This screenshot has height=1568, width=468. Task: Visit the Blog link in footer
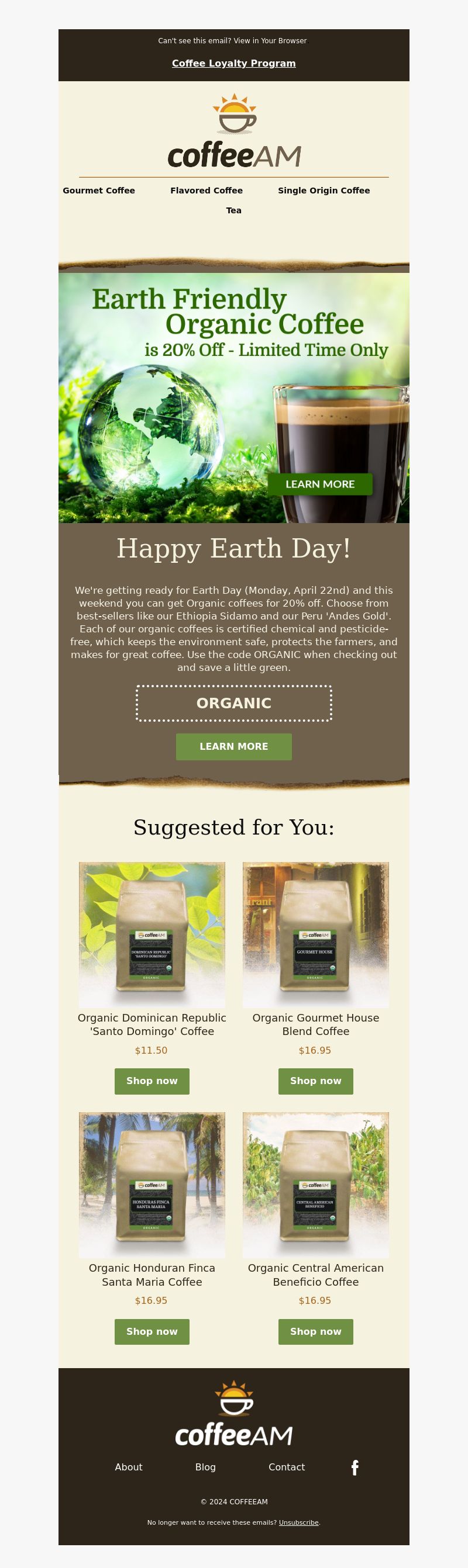pyautogui.click(x=205, y=1467)
